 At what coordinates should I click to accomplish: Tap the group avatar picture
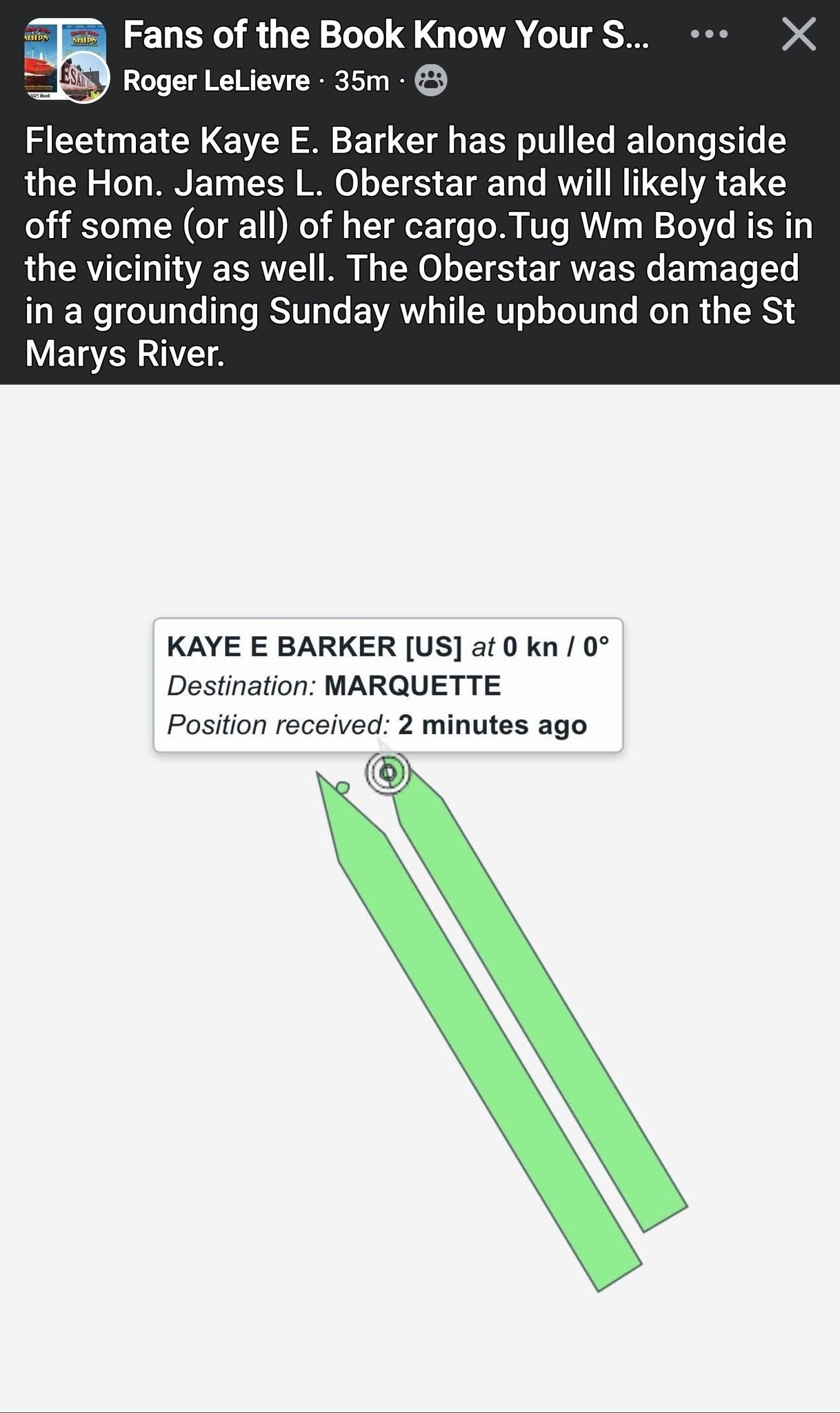pos(65,61)
